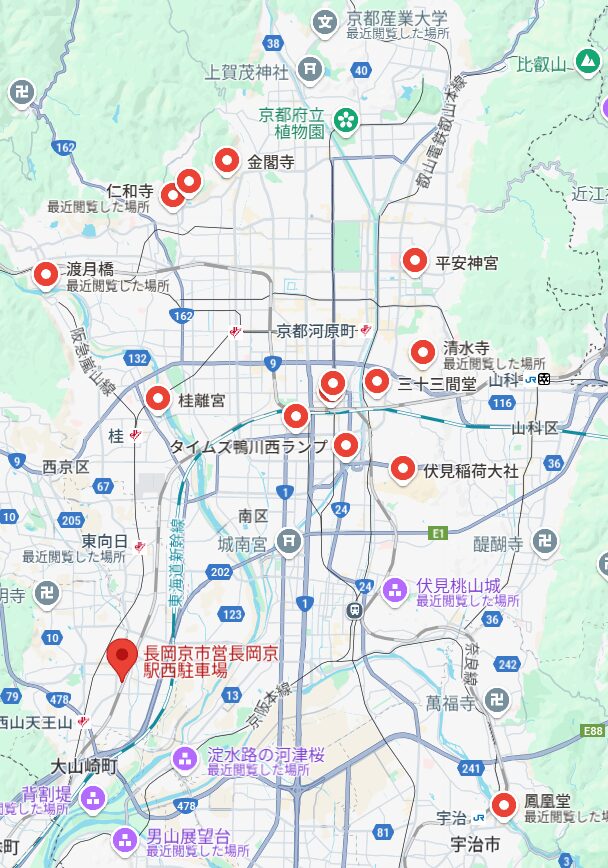The height and width of the screenshot is (868, 608).
Task: Open the 清水寺 pin details
Action: [423, 352]
